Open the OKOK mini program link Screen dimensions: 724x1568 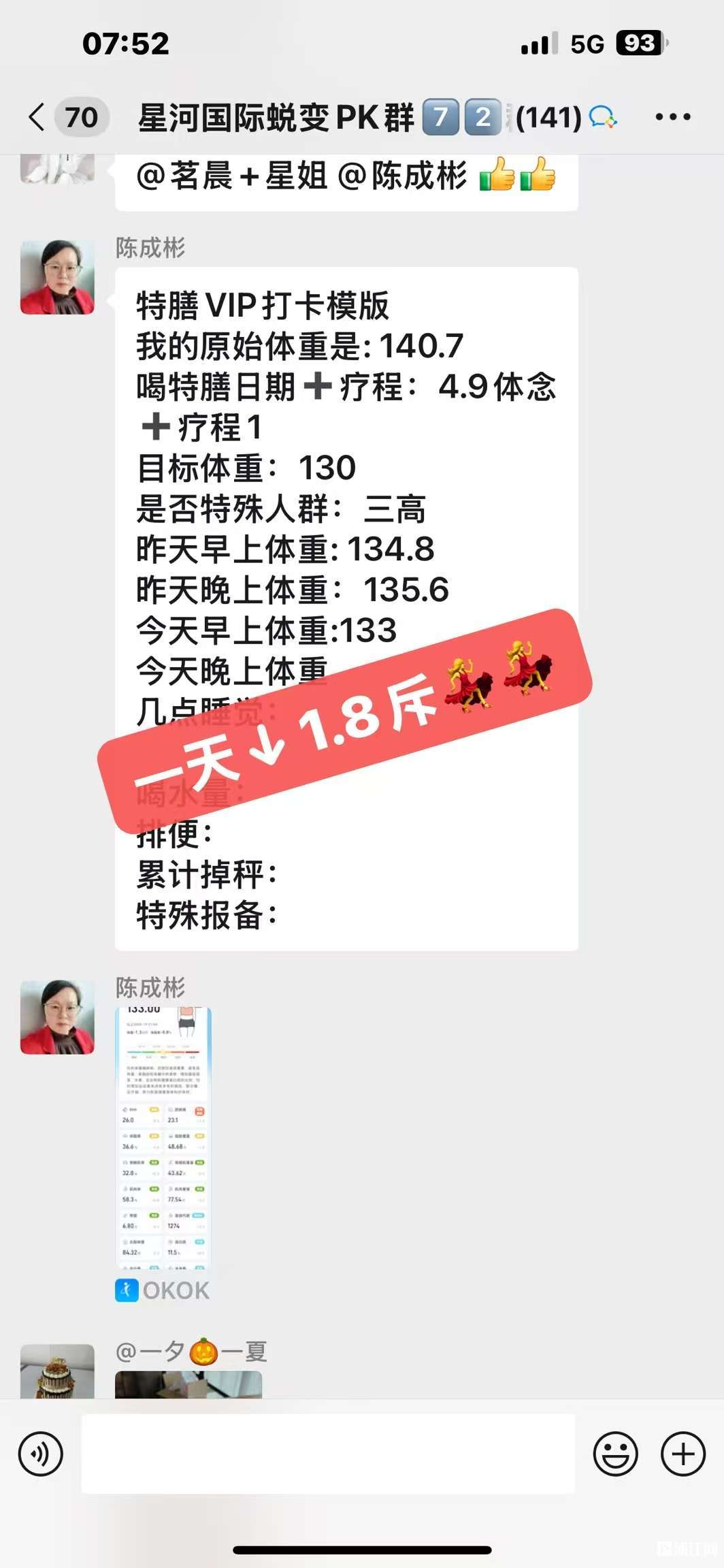(163, 1290)
